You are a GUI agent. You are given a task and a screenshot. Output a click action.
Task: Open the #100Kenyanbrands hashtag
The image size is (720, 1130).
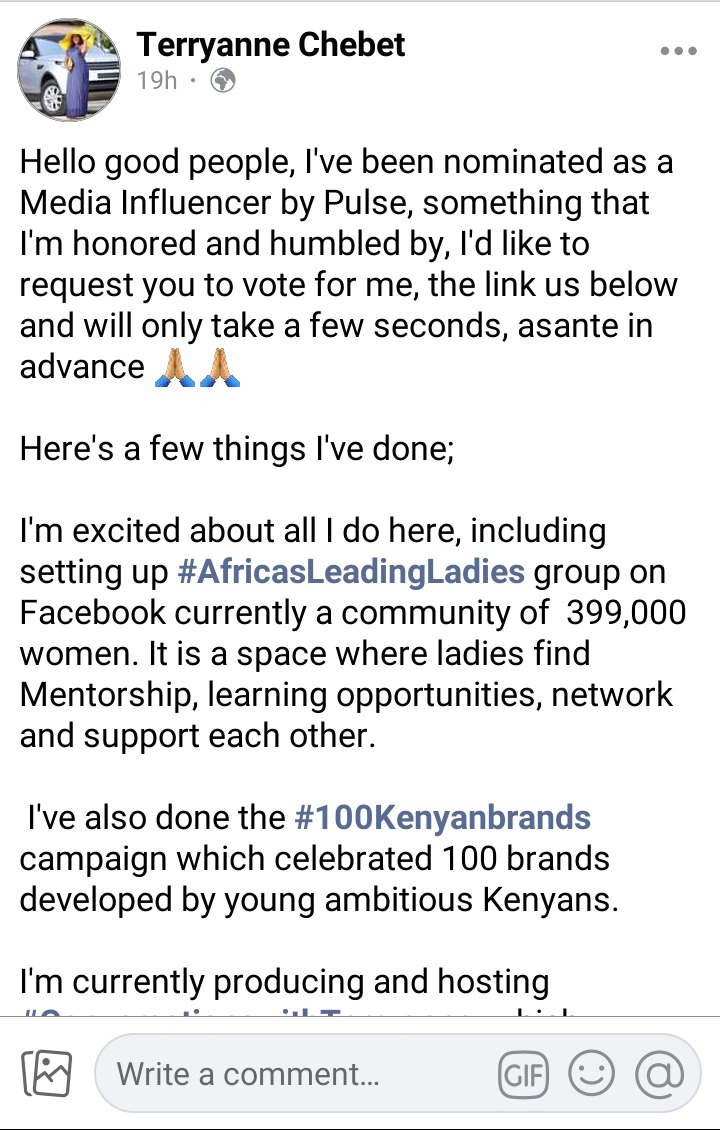pos(443,817)
